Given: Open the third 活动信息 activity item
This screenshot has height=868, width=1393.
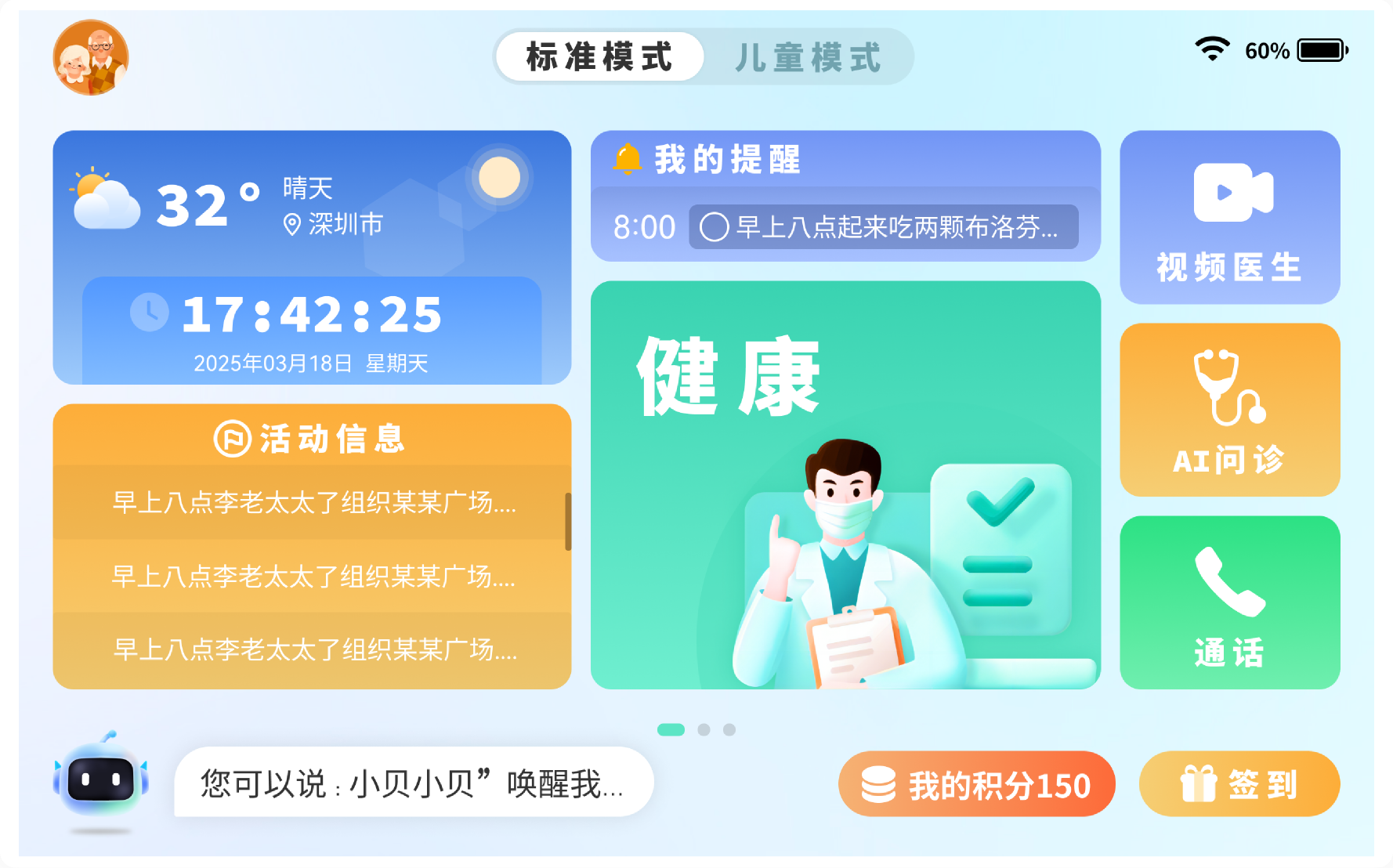Looking at the screenshot, I should pyautogui.click(x=313, y=649).
